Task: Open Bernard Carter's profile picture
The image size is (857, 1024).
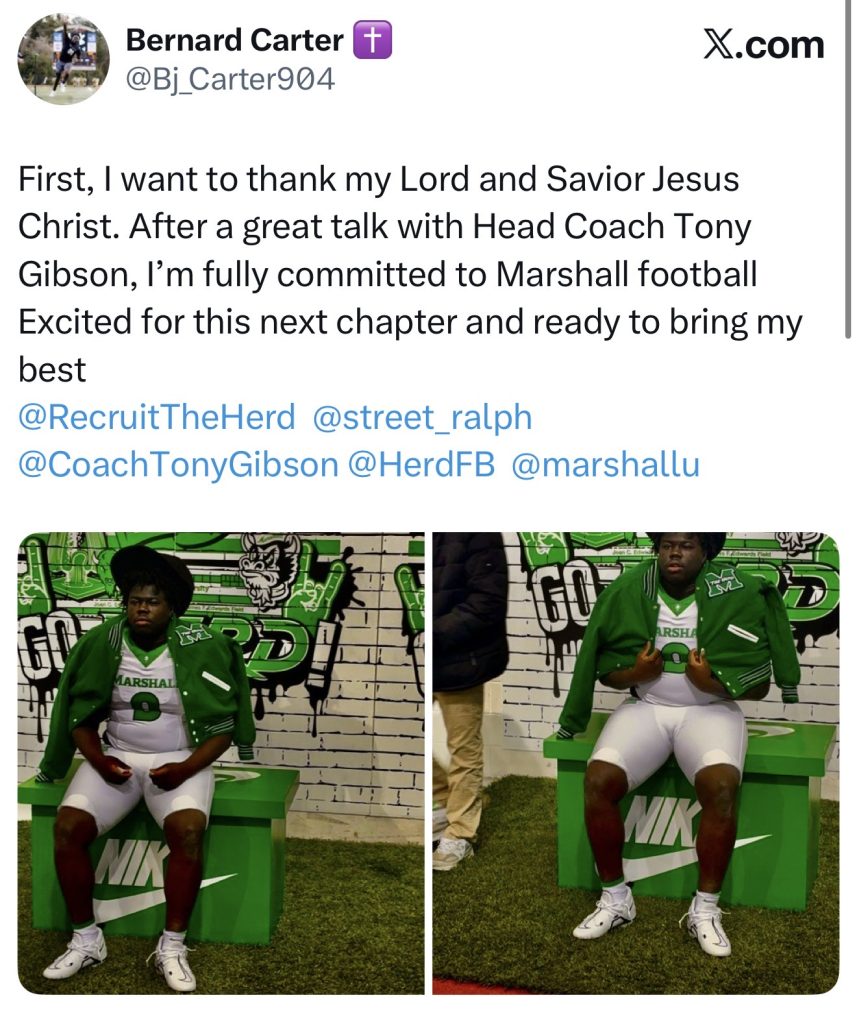Action: click(x=64, y=59)
